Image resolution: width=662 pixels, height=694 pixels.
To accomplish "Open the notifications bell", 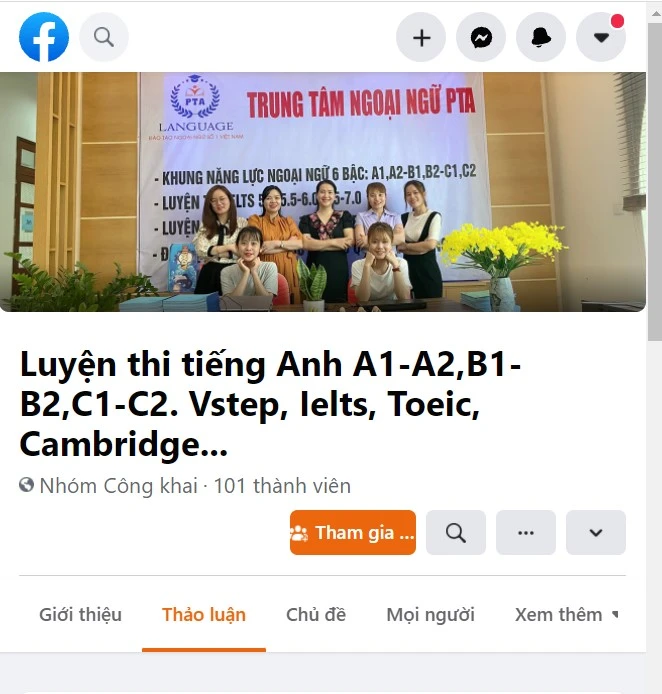I will click(x=541, y=37).
